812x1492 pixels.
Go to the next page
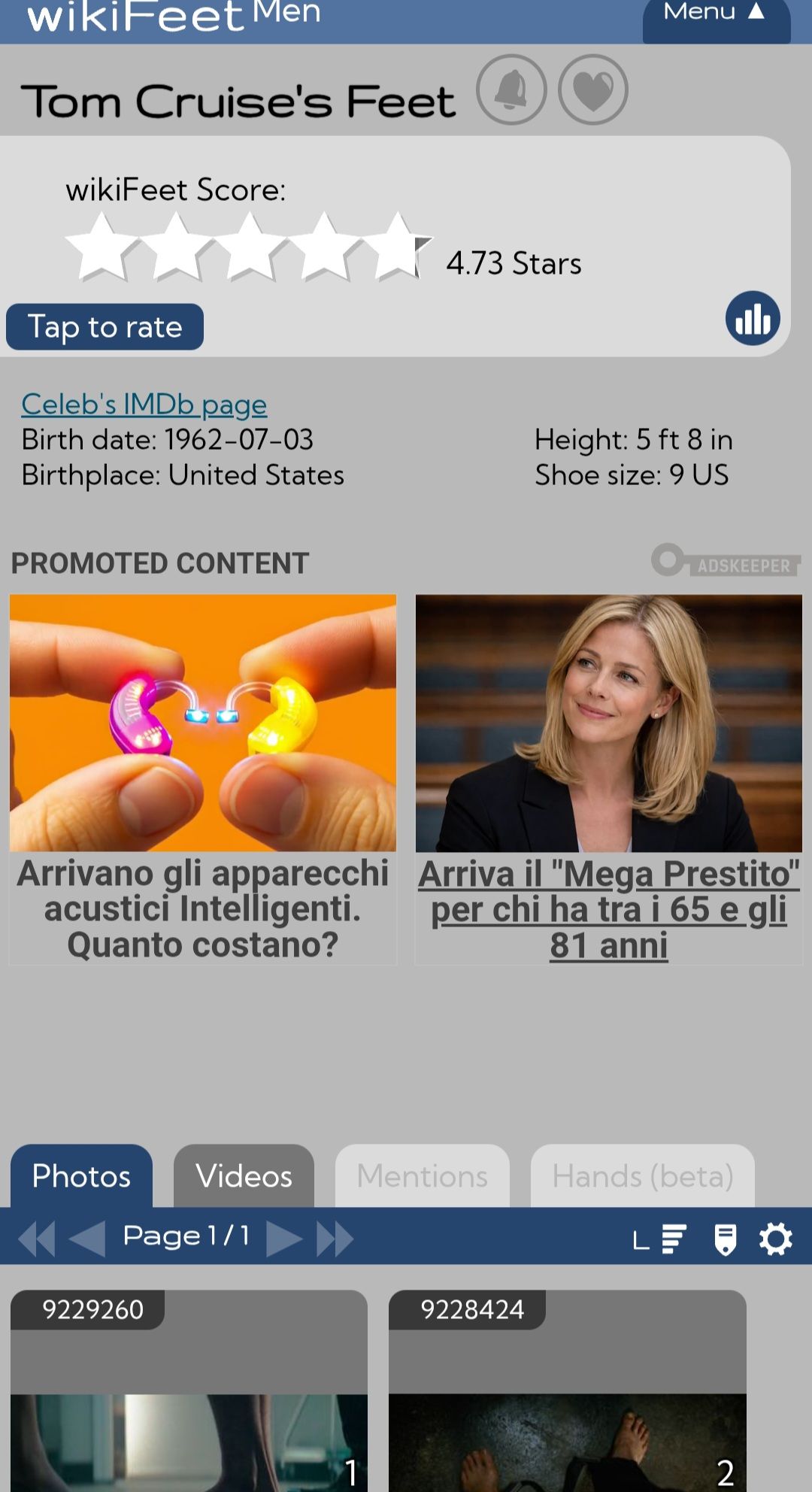pos(284,1239)
